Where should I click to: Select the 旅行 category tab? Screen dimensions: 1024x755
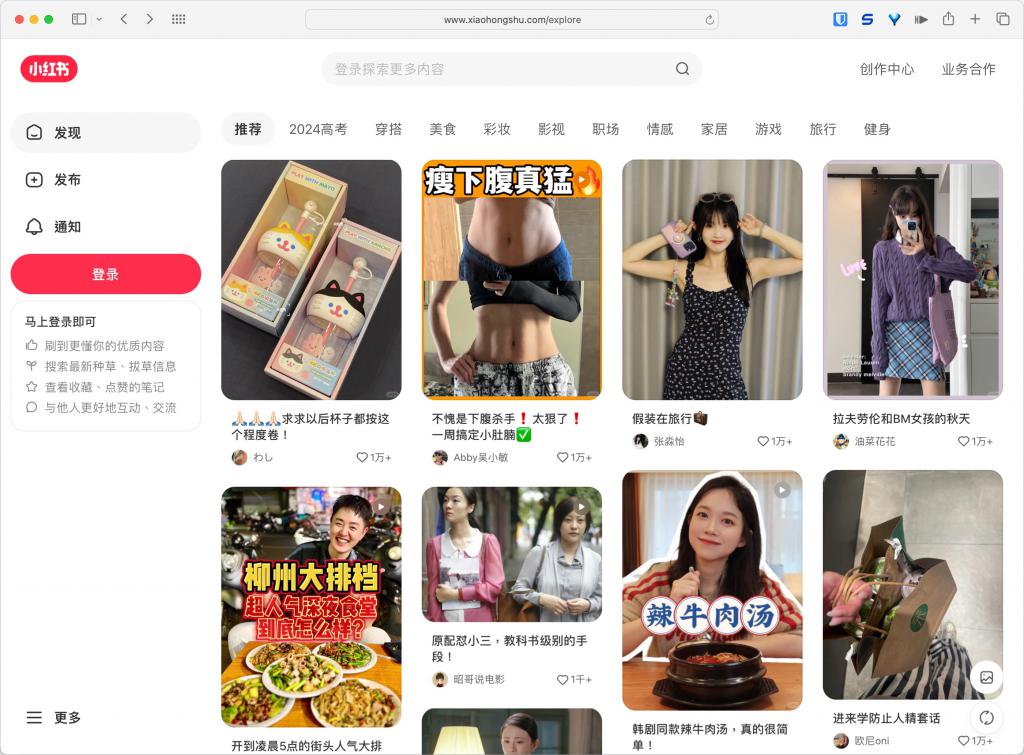pos(822,129)
